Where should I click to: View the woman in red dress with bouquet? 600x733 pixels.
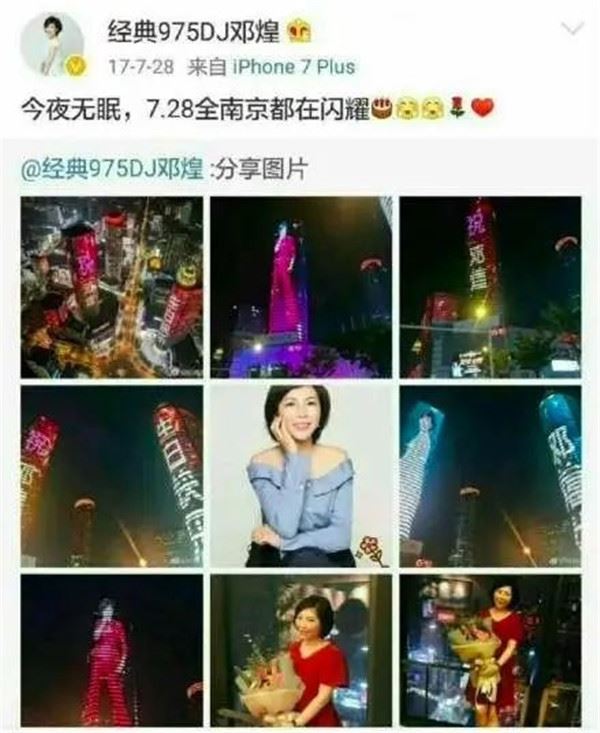point(300,650)
